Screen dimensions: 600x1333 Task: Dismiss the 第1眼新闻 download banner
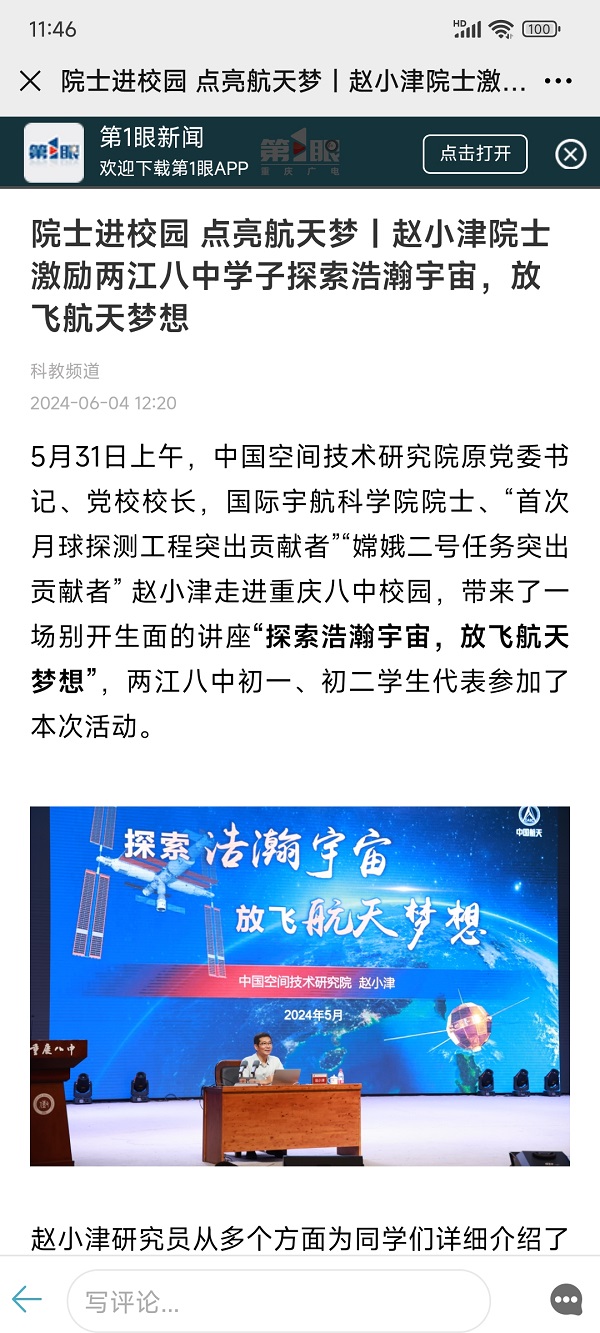(570, 153)
